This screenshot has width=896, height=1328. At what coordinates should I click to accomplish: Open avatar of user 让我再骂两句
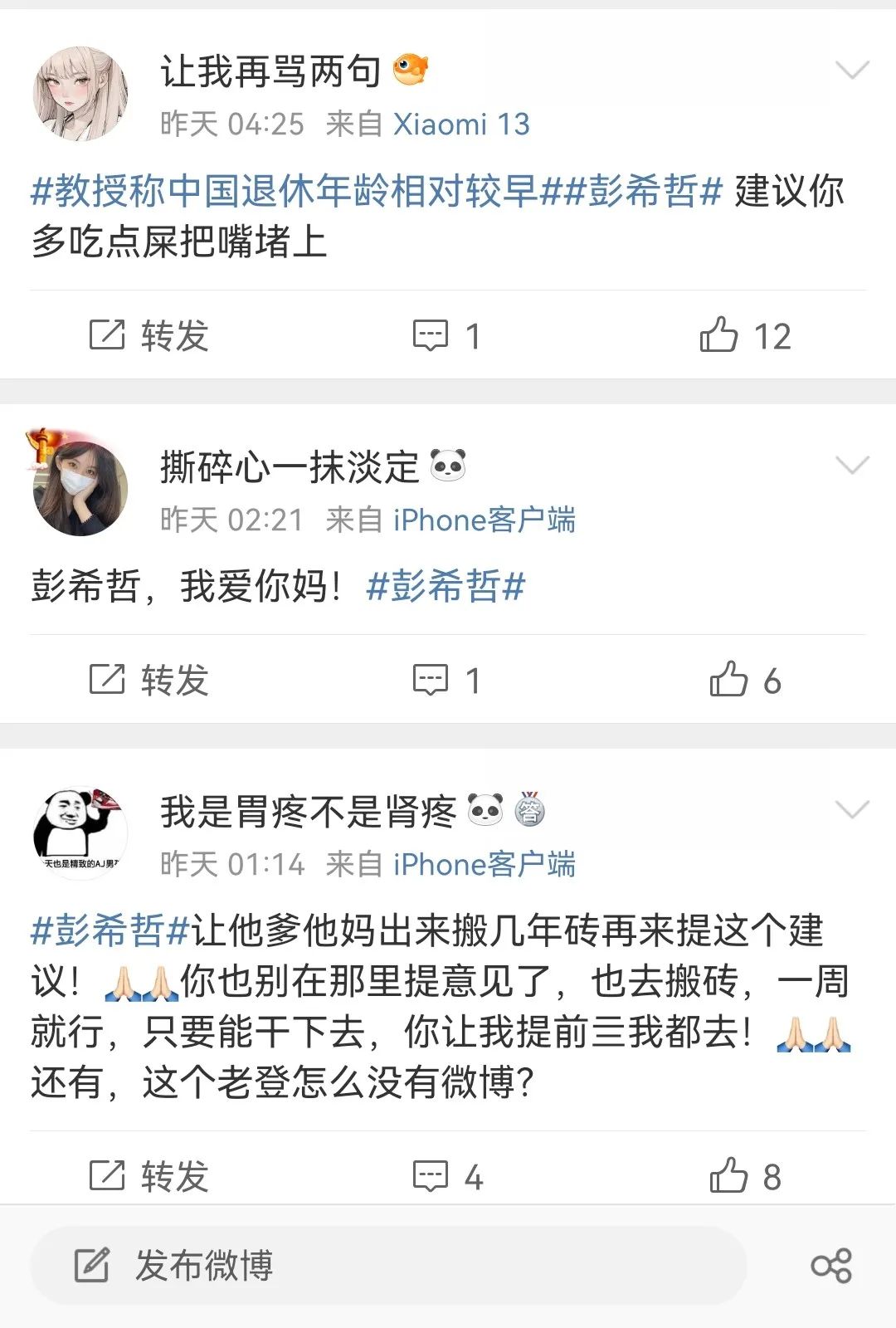click(x=80, y=94)
